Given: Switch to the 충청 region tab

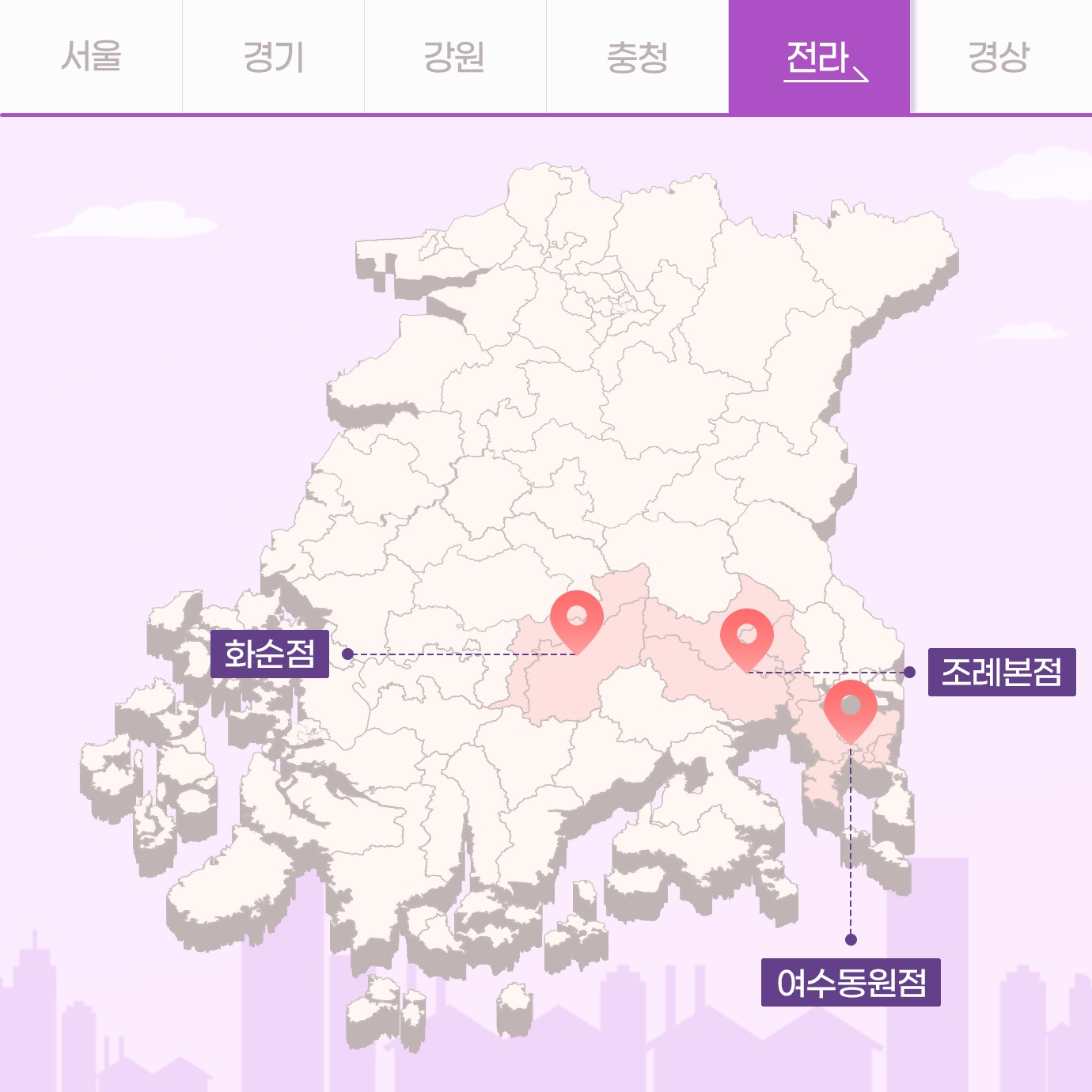Looking at the screenshot, I should click(x=637, y=57).
